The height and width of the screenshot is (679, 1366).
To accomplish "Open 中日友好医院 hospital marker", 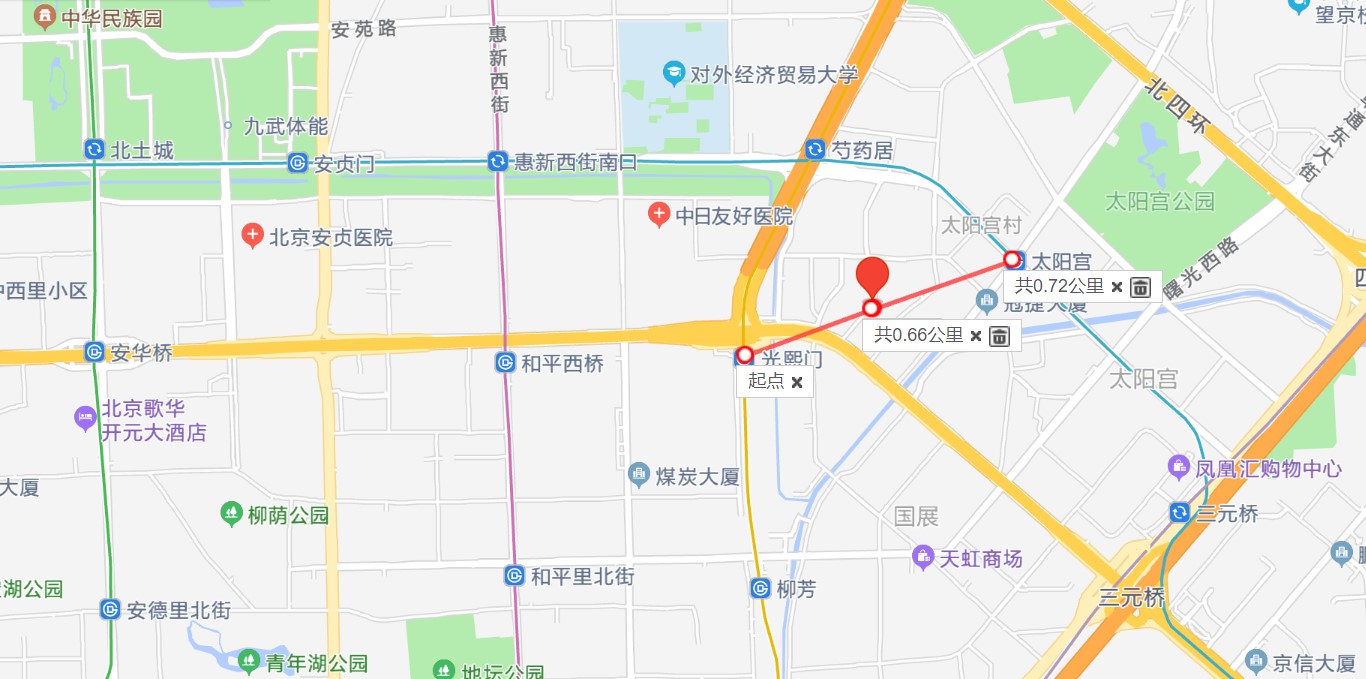I will pos(658,214).
